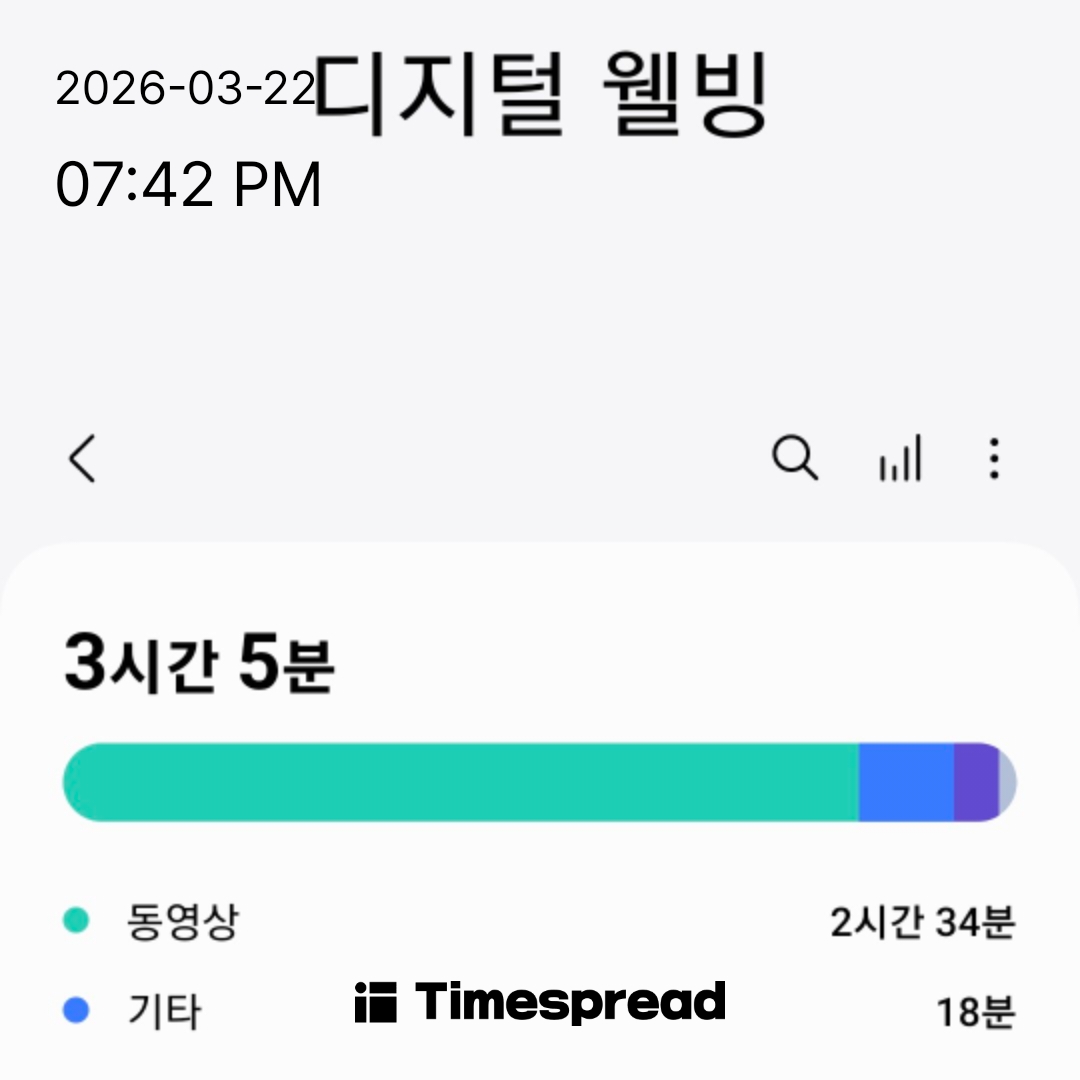Go back from Digital Wellbeing
Screen dimensions: 1080x1080
click(x=83, y=460)
